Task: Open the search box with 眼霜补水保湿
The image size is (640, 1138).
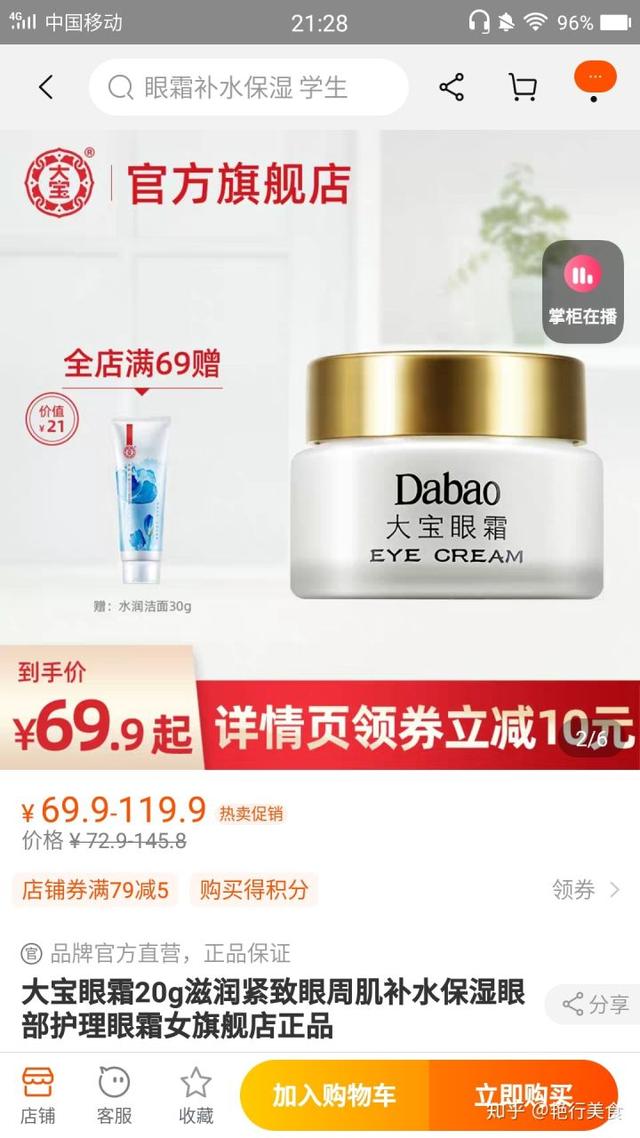Action: coord(249,87)
